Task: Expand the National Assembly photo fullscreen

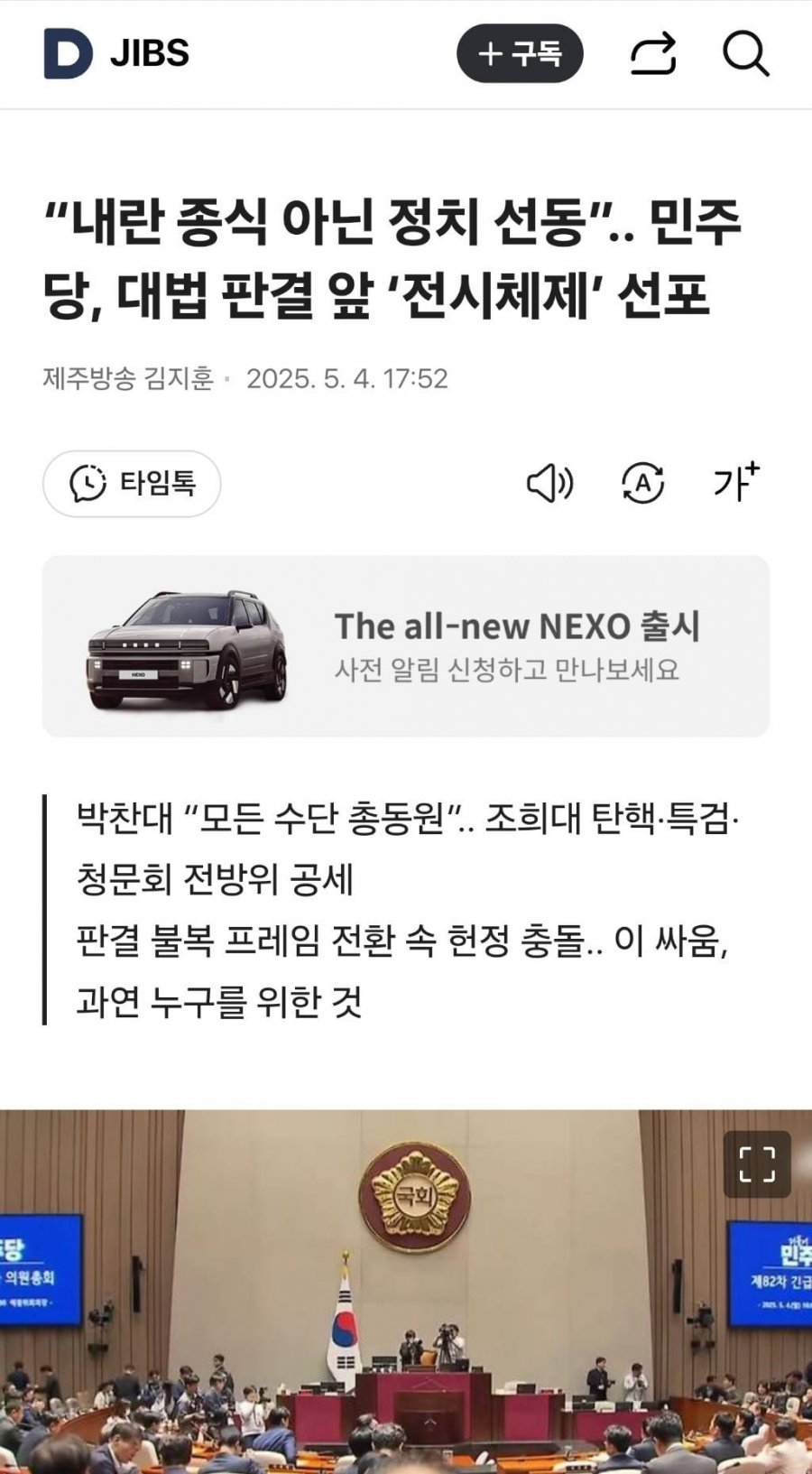Action: [x=757, y=1164]
